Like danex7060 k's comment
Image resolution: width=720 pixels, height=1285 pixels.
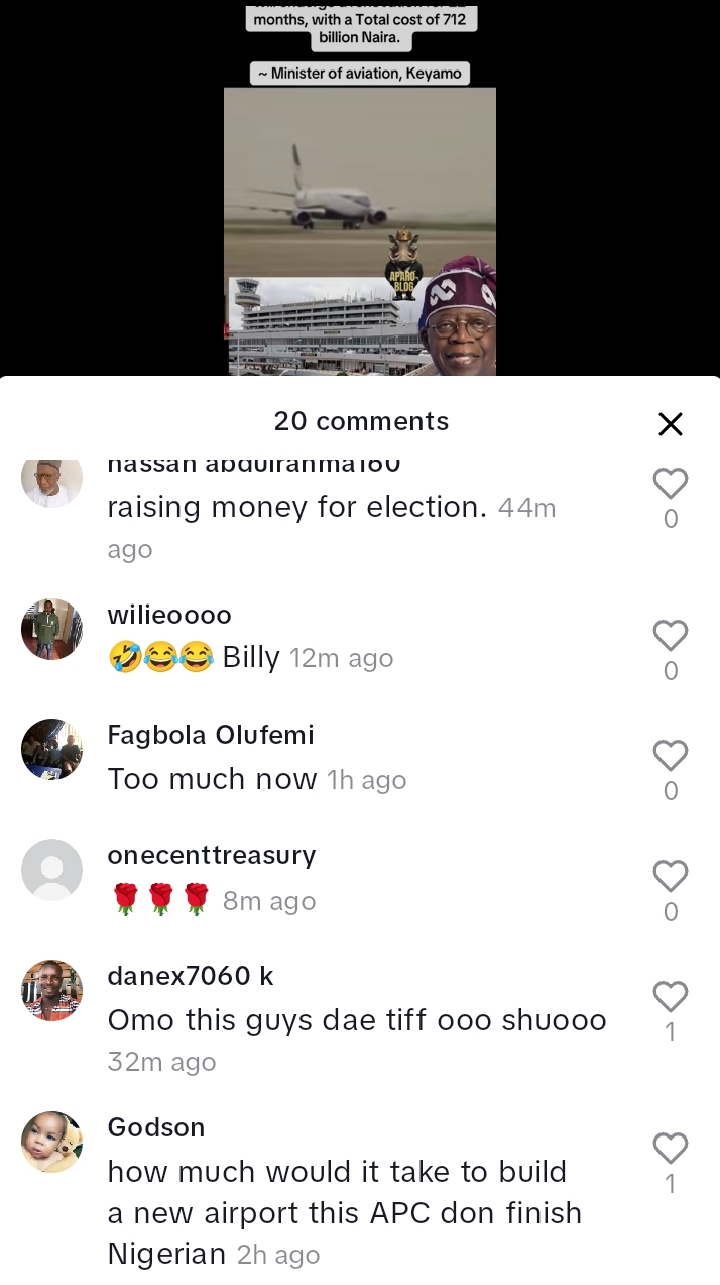point(670,997)
